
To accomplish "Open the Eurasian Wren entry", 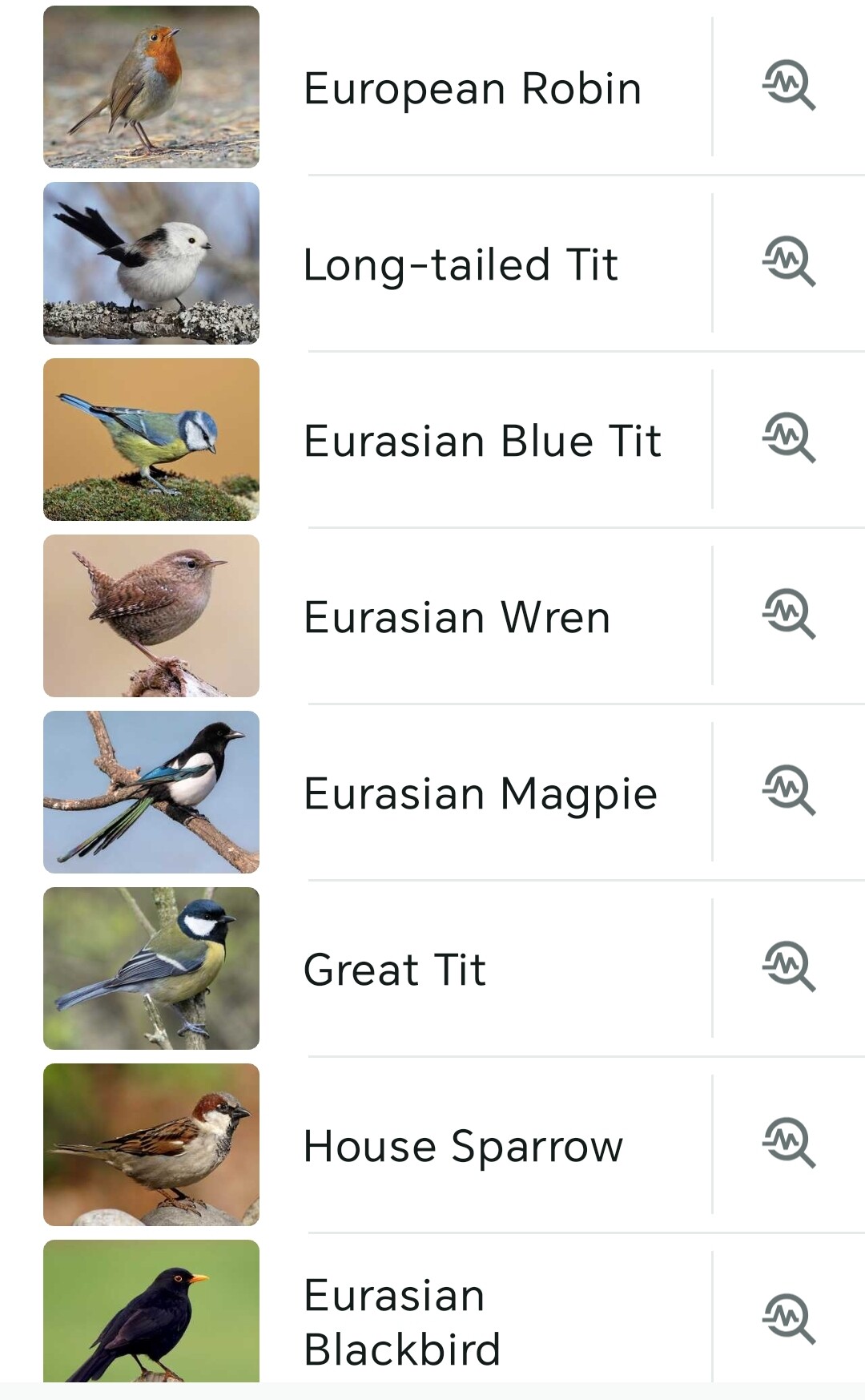I will click(x=457, y=617).
